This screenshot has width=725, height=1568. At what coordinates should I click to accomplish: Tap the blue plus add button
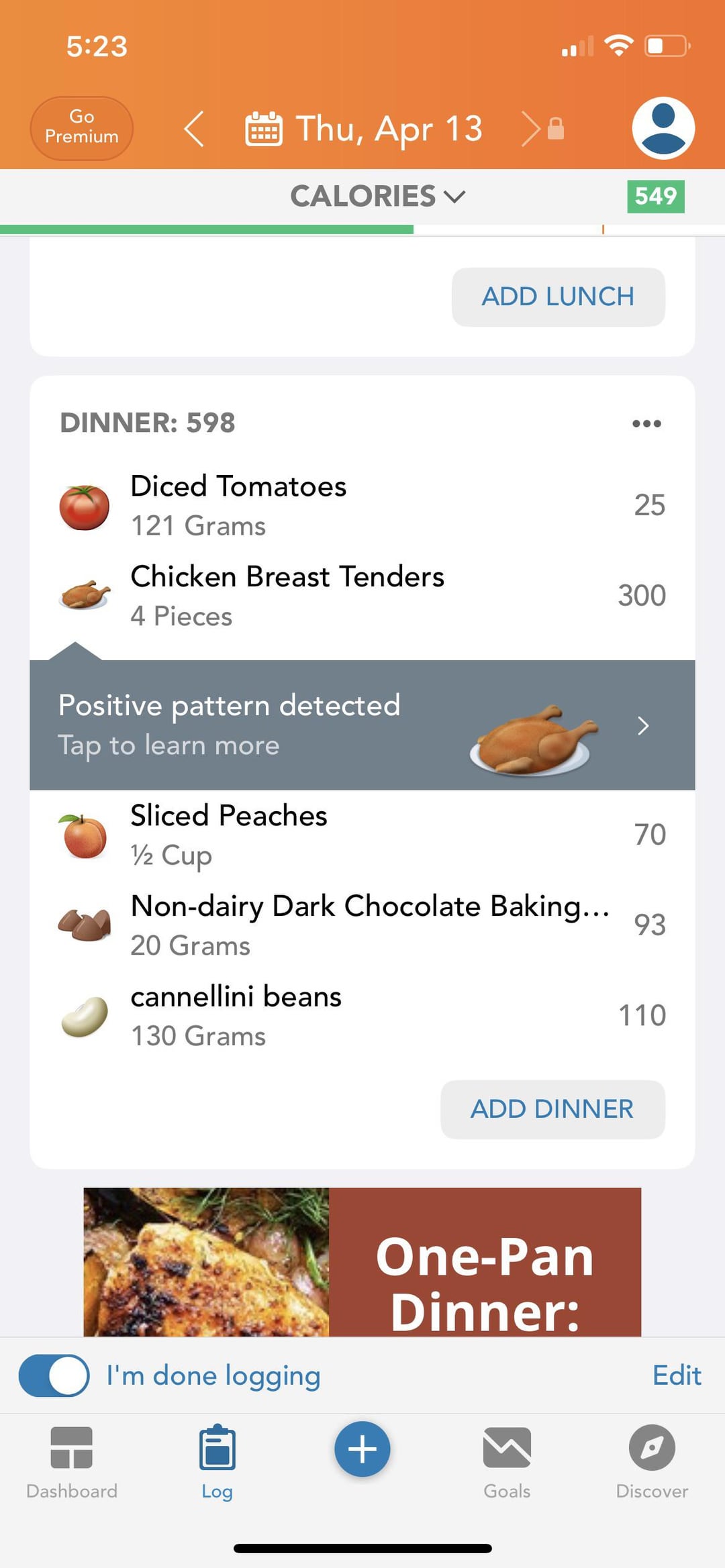tap(362, 1449)
